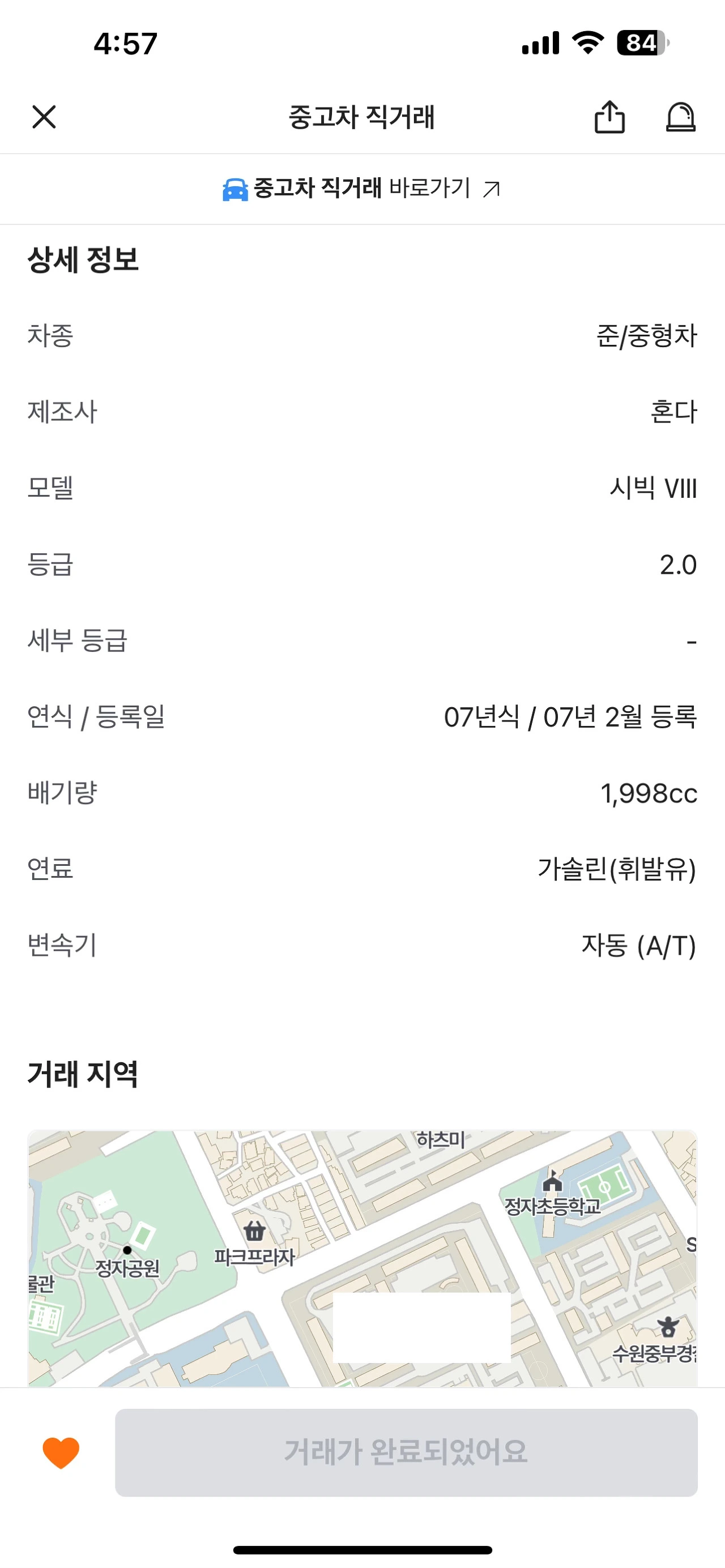Unlike this listing with the heart icon
The height and width of the screenshot is (1568, 725).
tap(61, 1452)
